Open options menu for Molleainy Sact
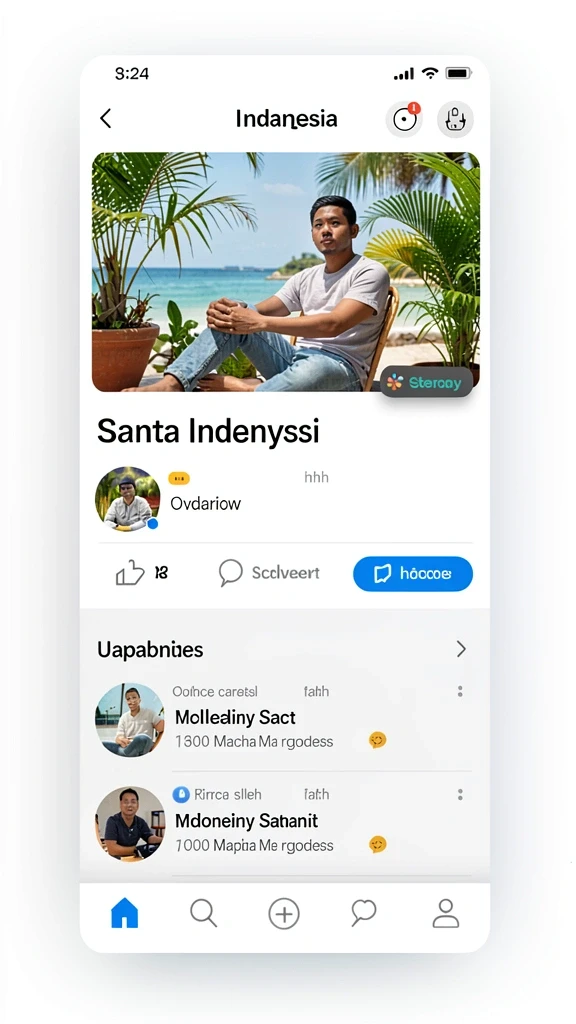This screenshot has width=576, height=1024. [x=460, y=691]
